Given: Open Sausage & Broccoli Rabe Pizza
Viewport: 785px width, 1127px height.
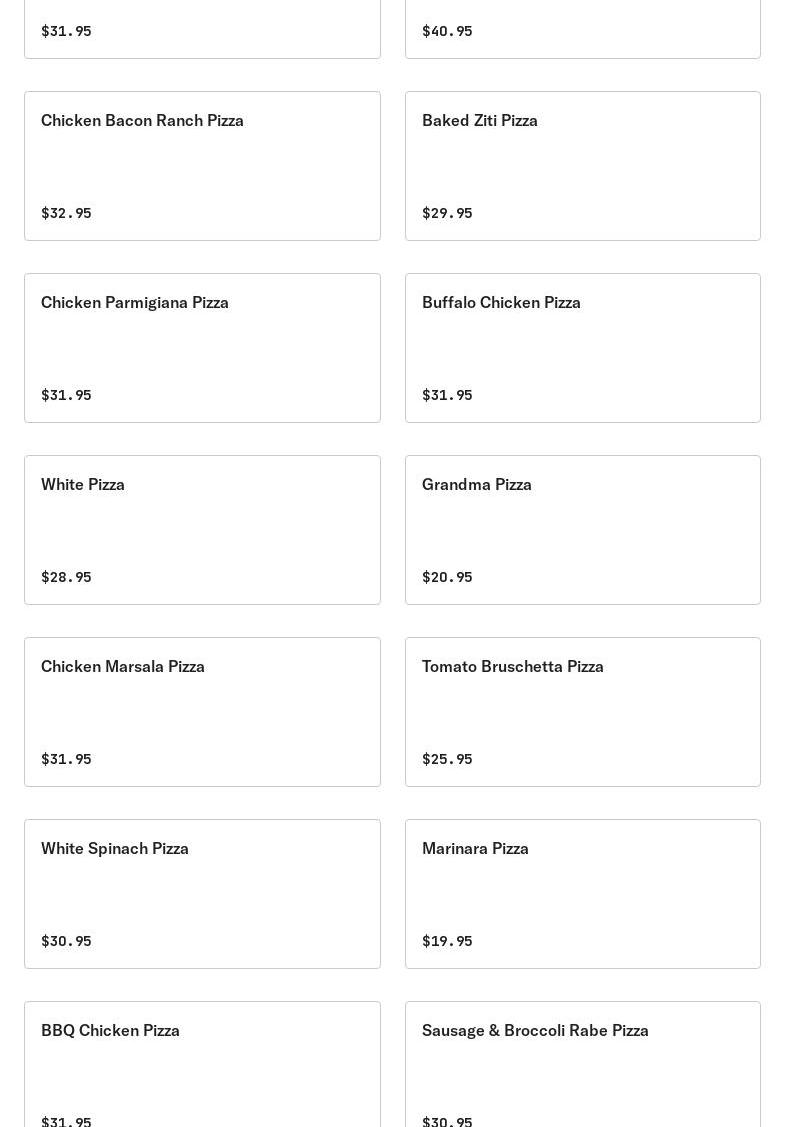Looking at the screenshot, I should click(x=582, y=1065).
